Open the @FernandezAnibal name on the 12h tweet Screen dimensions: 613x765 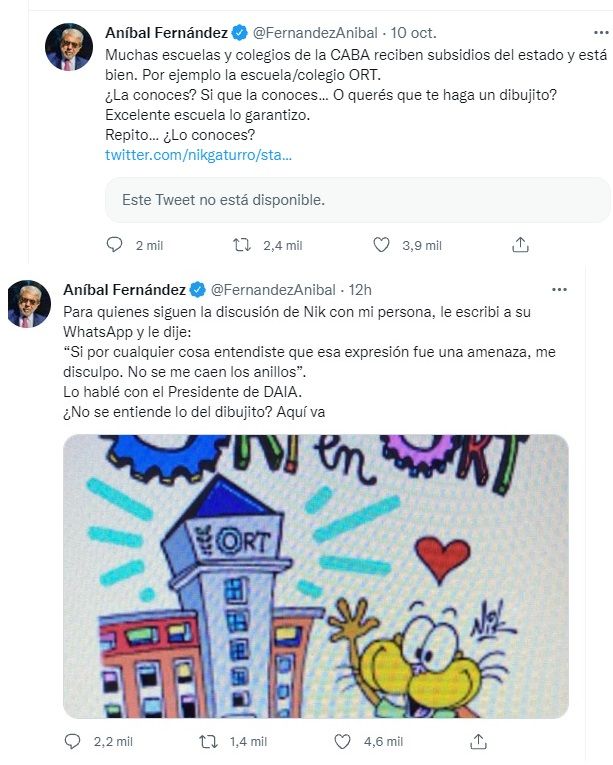click(273, 290)
